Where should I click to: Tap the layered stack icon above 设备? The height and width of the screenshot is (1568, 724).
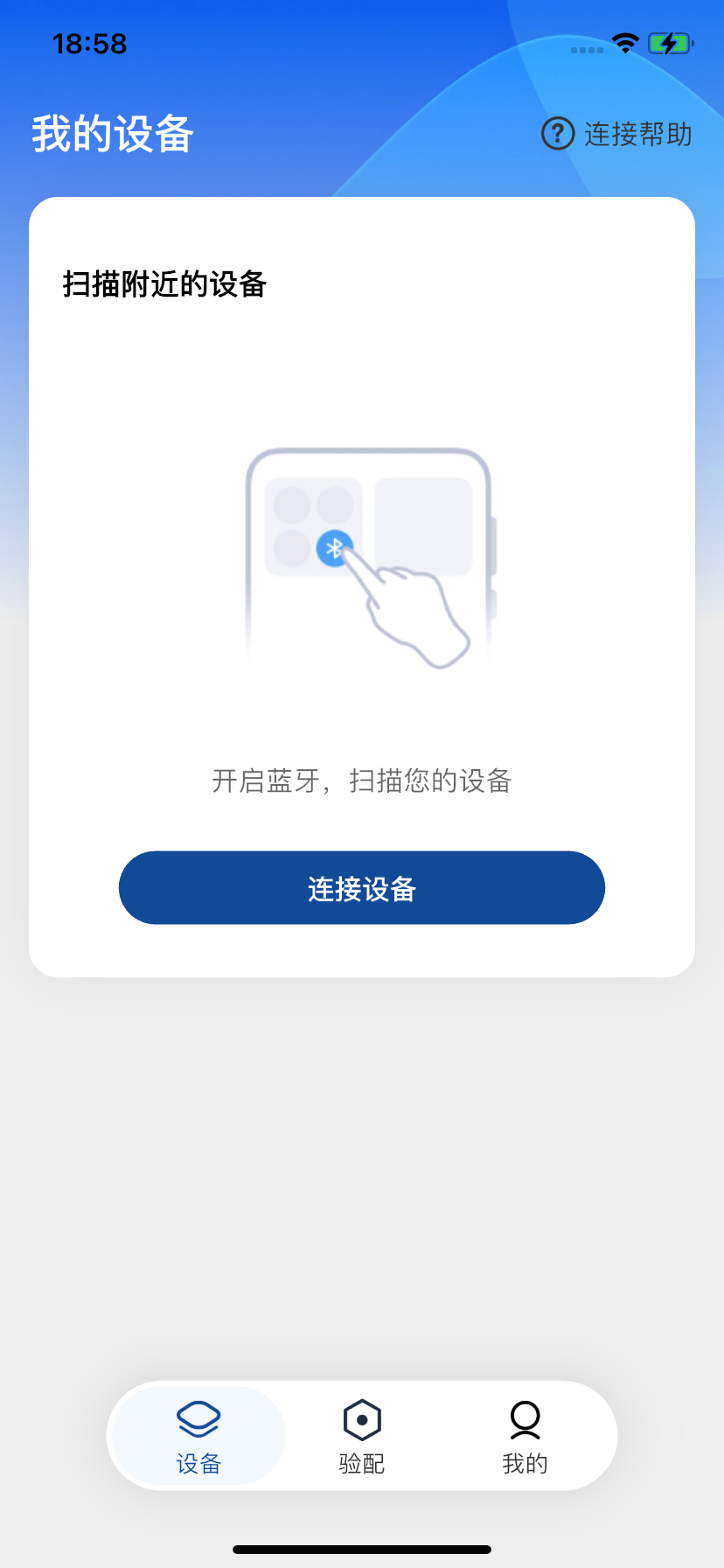[198, 1416]
